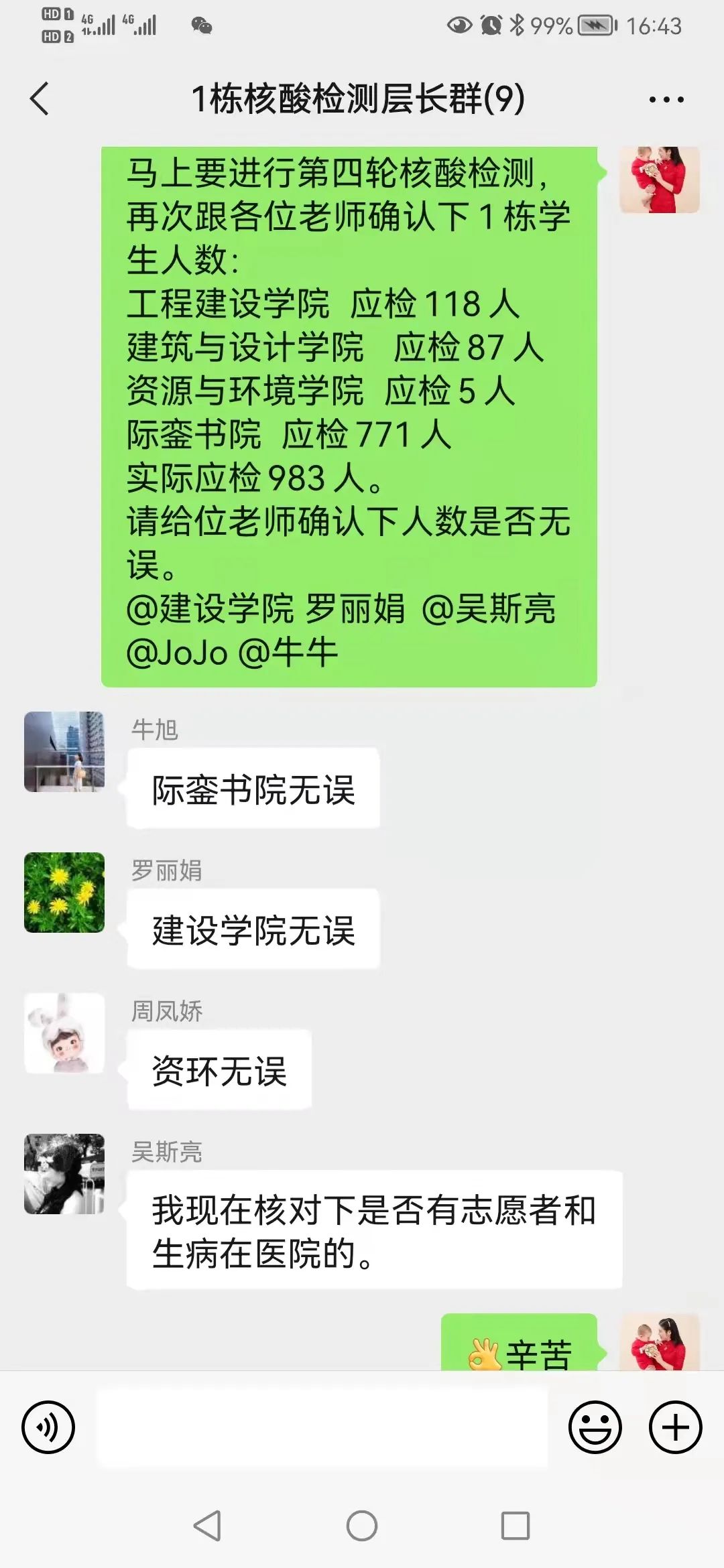Tap the message text field

(x=322, y=1427)
